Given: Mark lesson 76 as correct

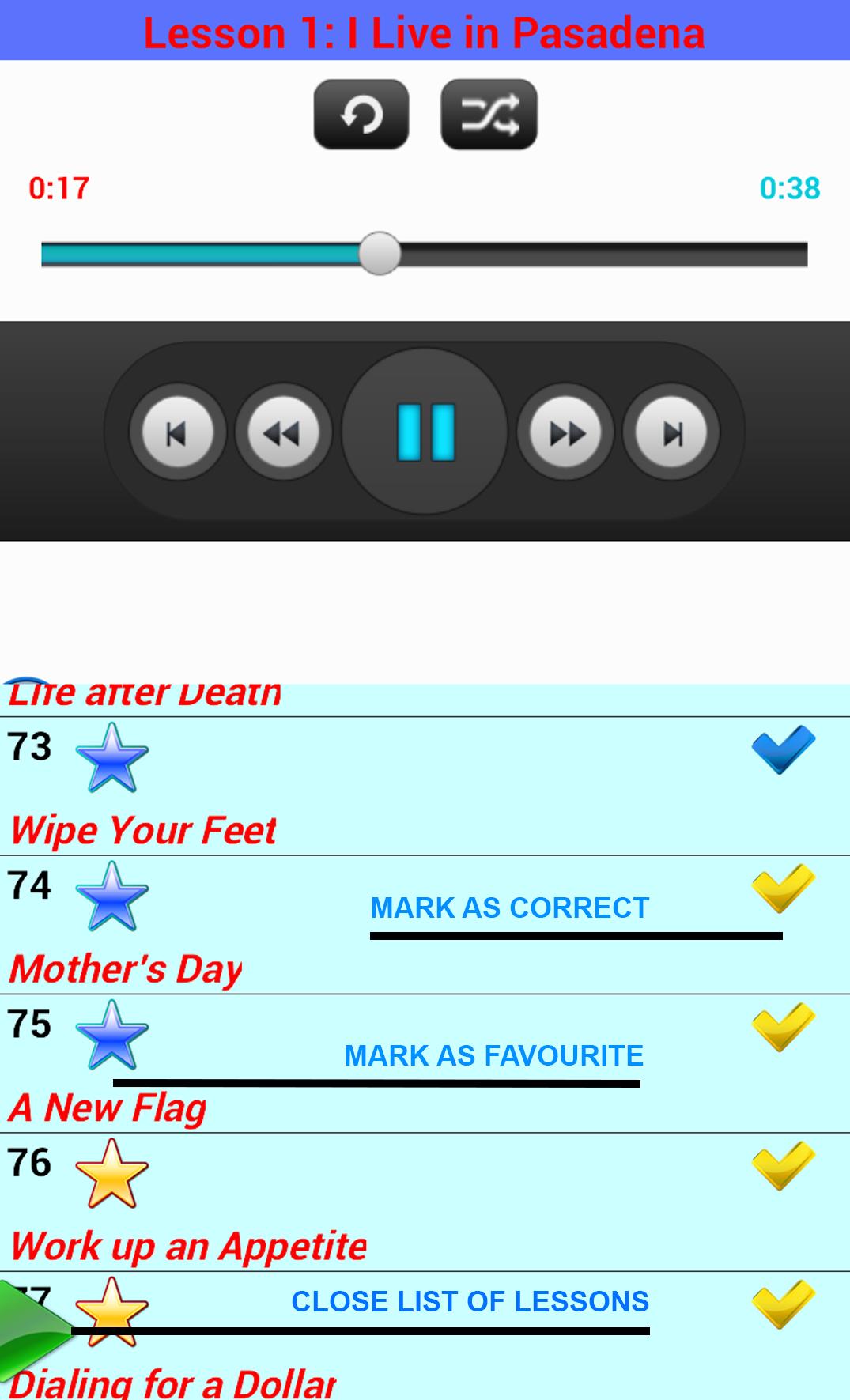Looking at the screenshot, I should click(x=783, y=1164).
